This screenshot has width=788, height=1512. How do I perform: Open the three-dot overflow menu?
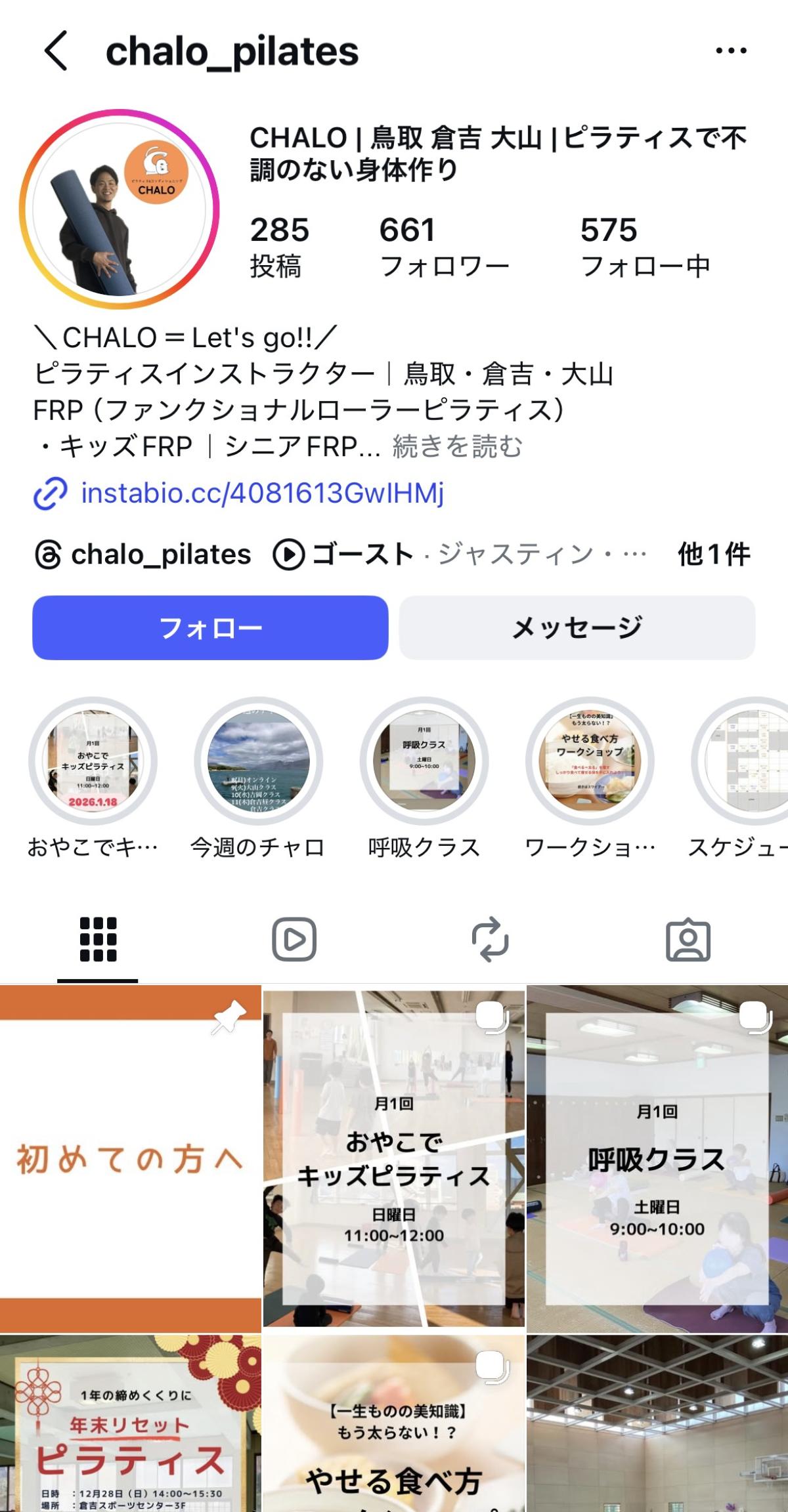point(731,51)
